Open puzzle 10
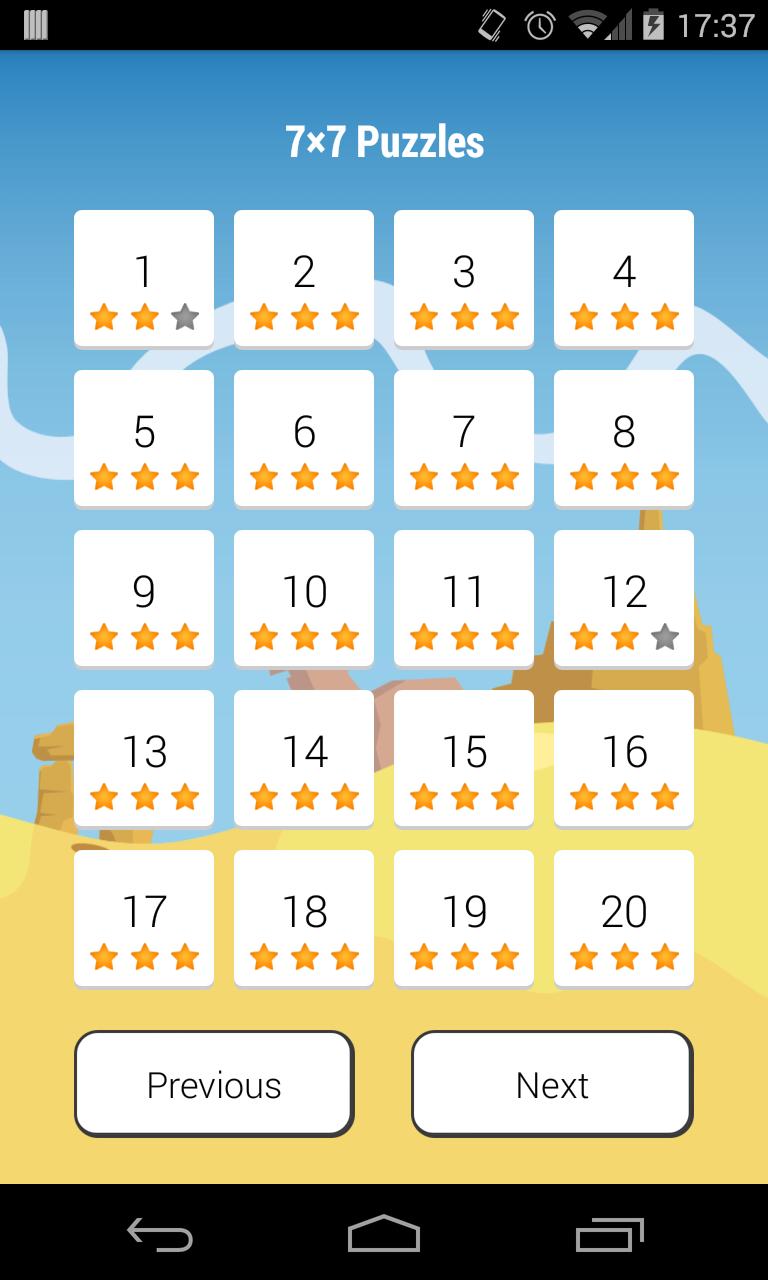Image resolution: width=768 pixels, height=1280 pixels. pyautogui.click(x=304, y=598)
